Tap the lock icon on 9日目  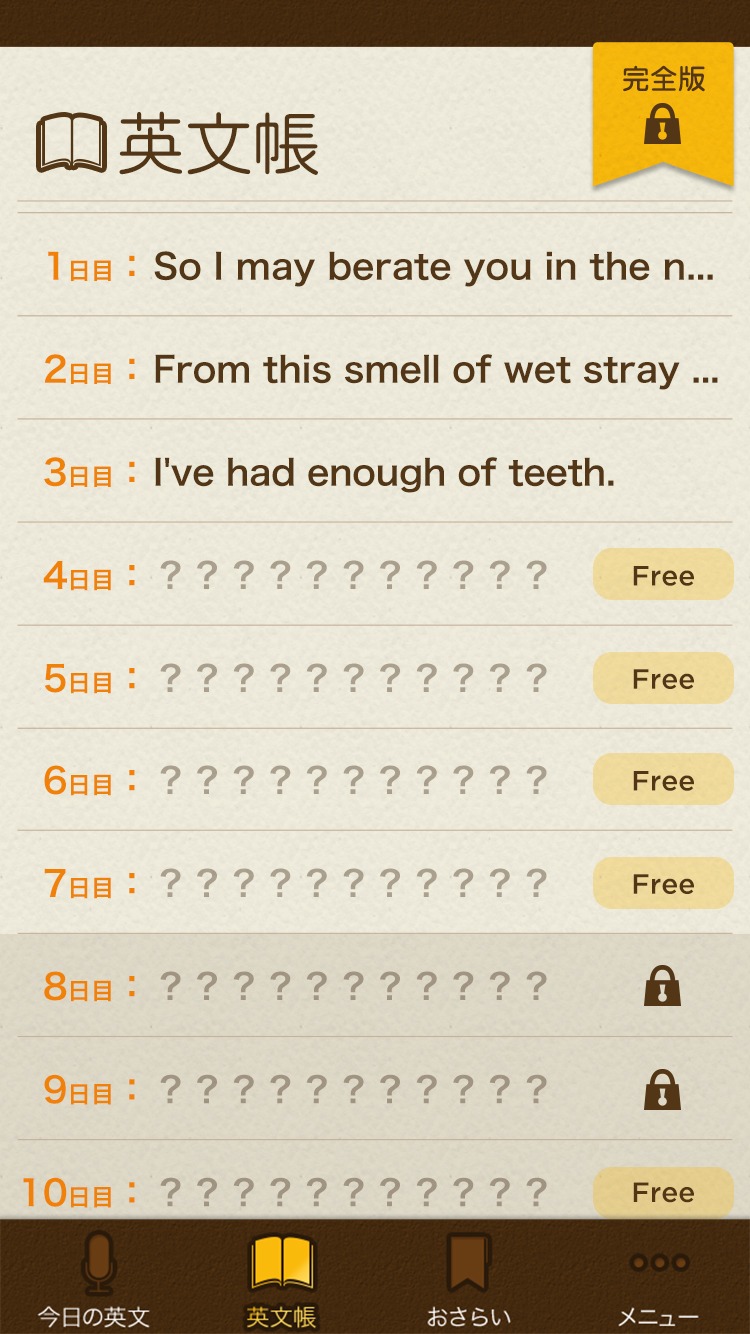(662, 1090)
